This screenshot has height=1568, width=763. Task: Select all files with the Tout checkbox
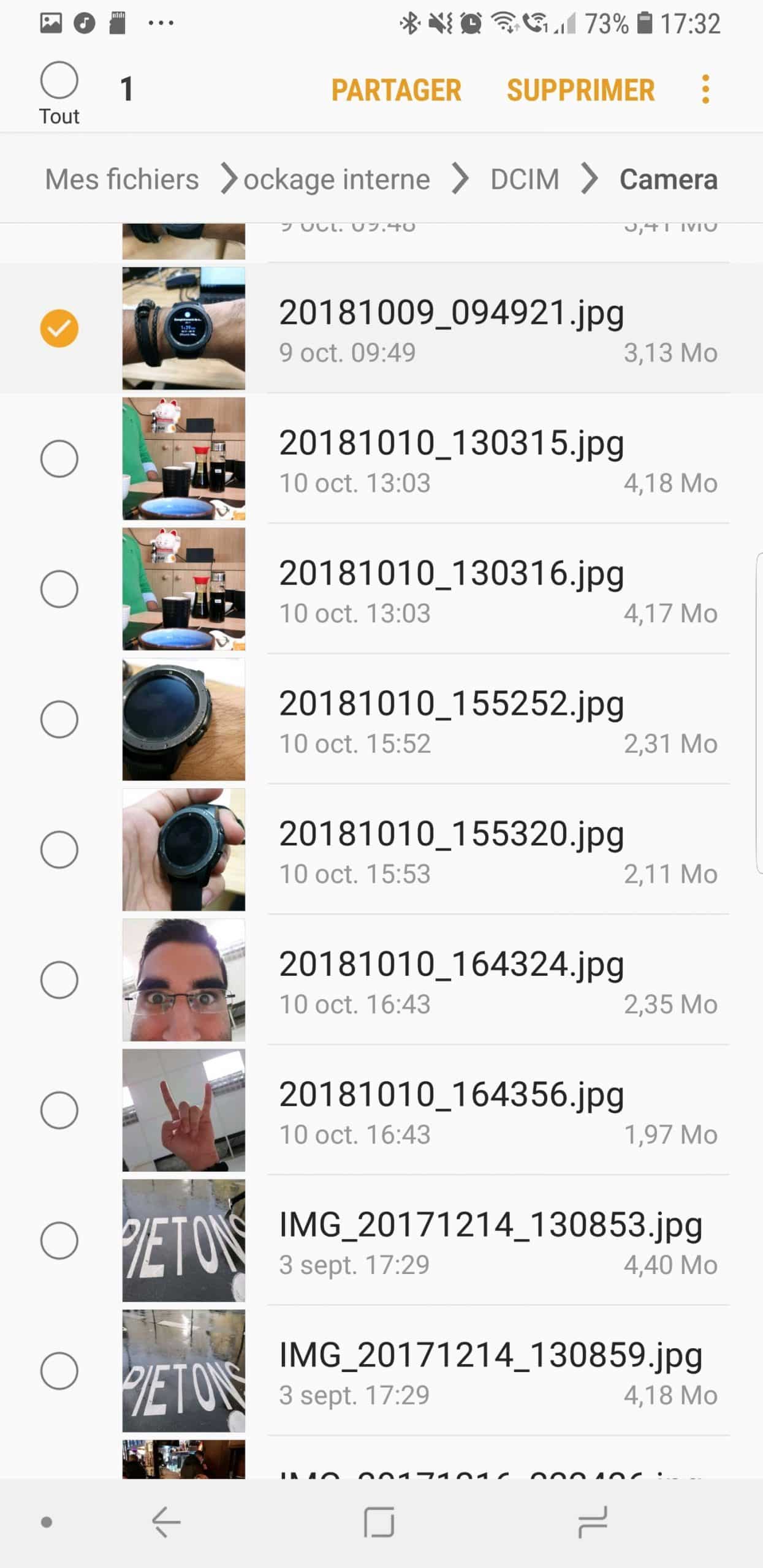pos(59,81)
